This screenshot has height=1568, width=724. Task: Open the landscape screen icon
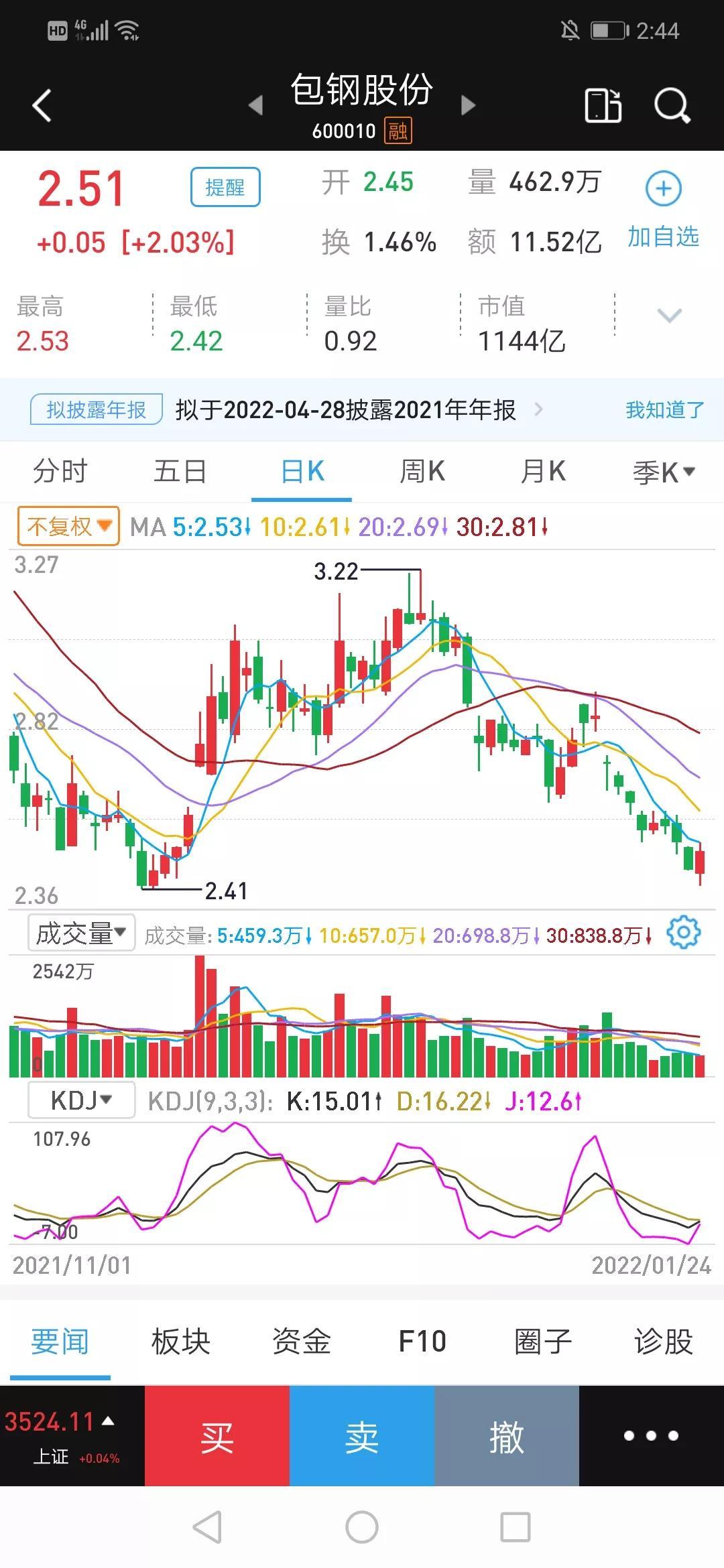603,105
